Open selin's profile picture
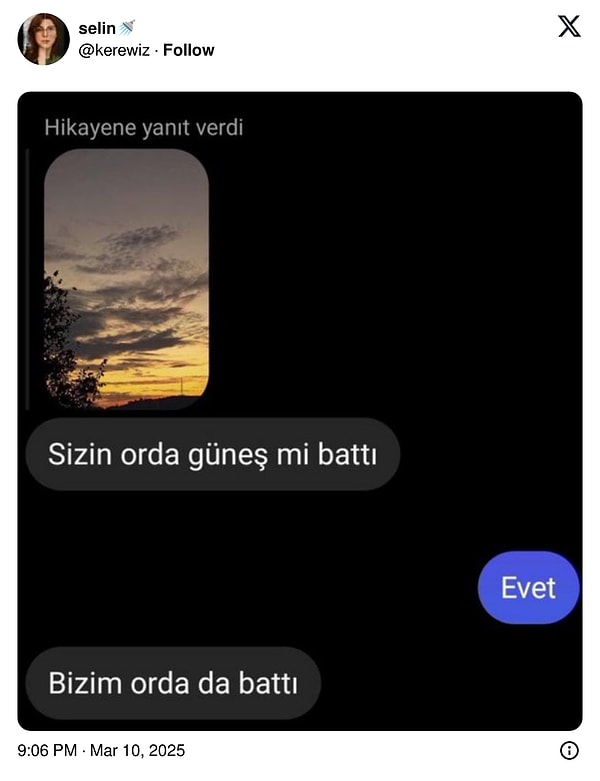Viewport: 600px width, 781px height. point(43,39)
